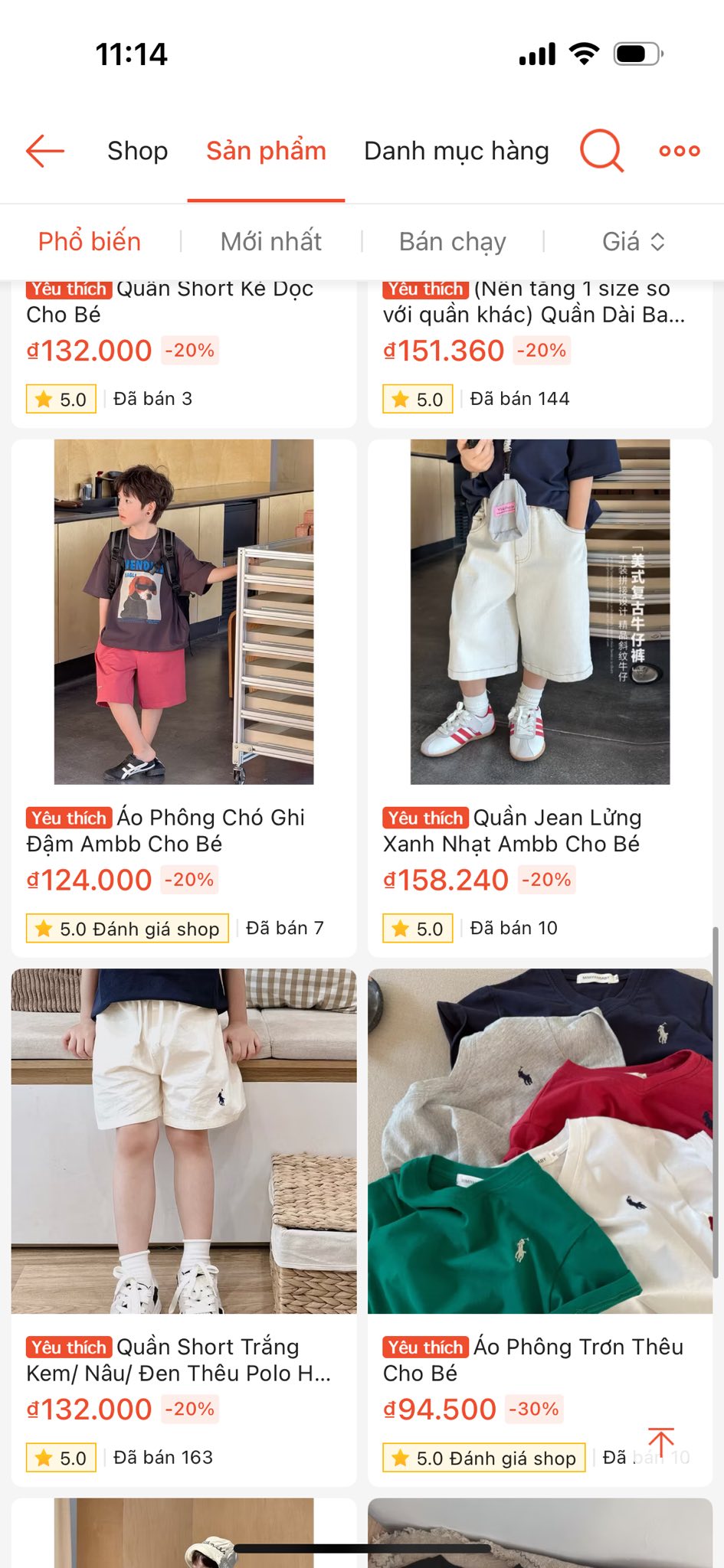The height and width of the screenshot is (1568, 724).
Task: Open Áo Phông Trơn Thêu Cho Bé product
Action: tap(539, 1141)
